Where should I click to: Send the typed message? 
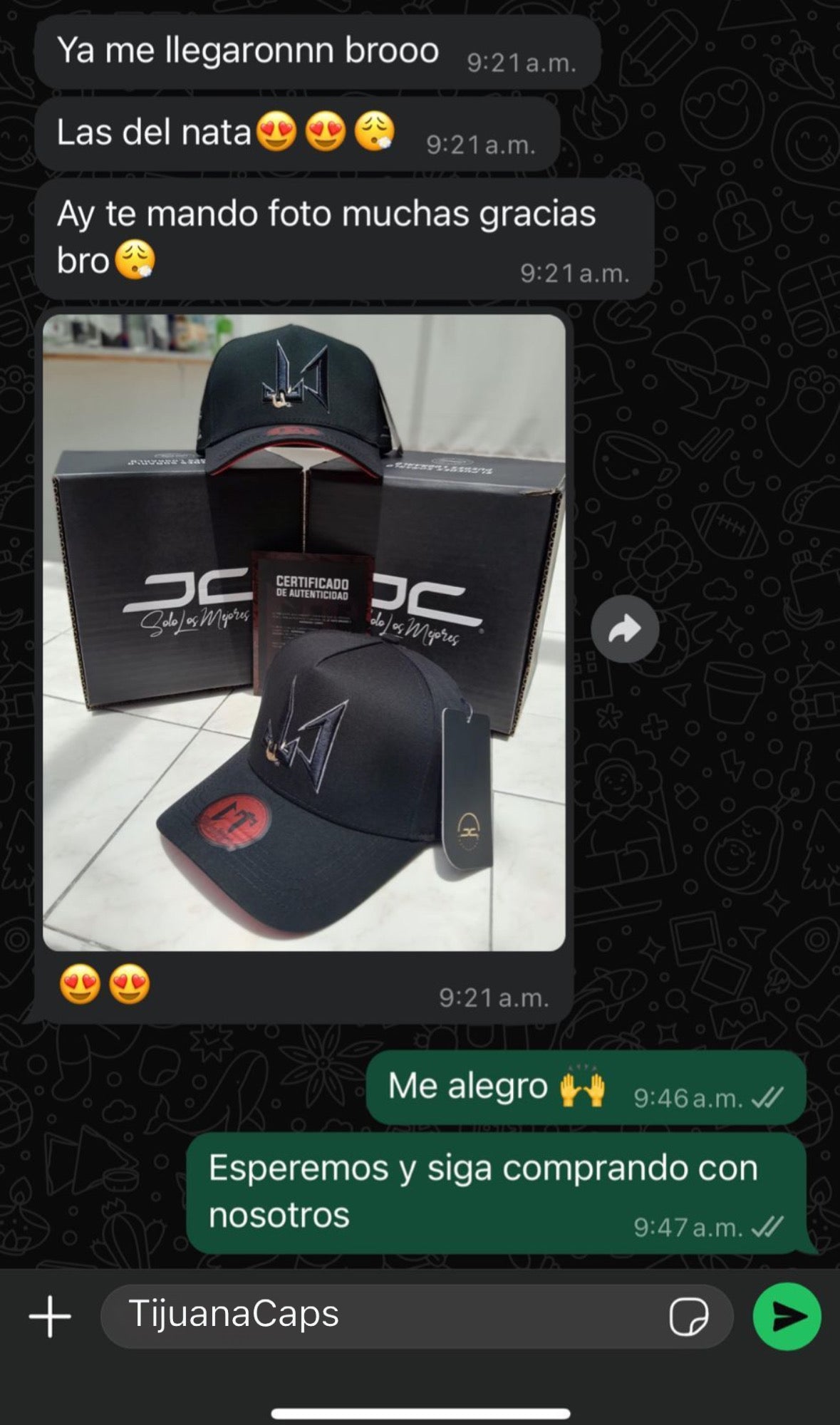[x=787, y=1316]
